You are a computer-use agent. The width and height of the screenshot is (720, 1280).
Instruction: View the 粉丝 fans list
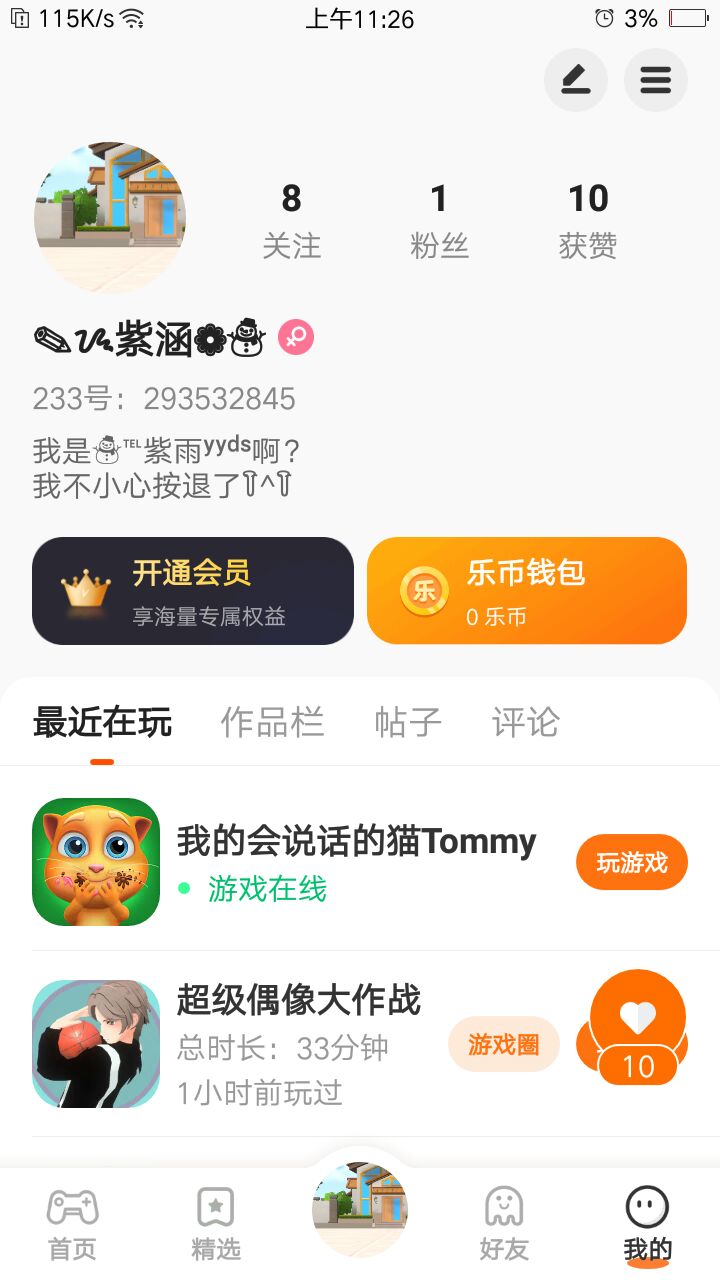[x=439, y=222]
